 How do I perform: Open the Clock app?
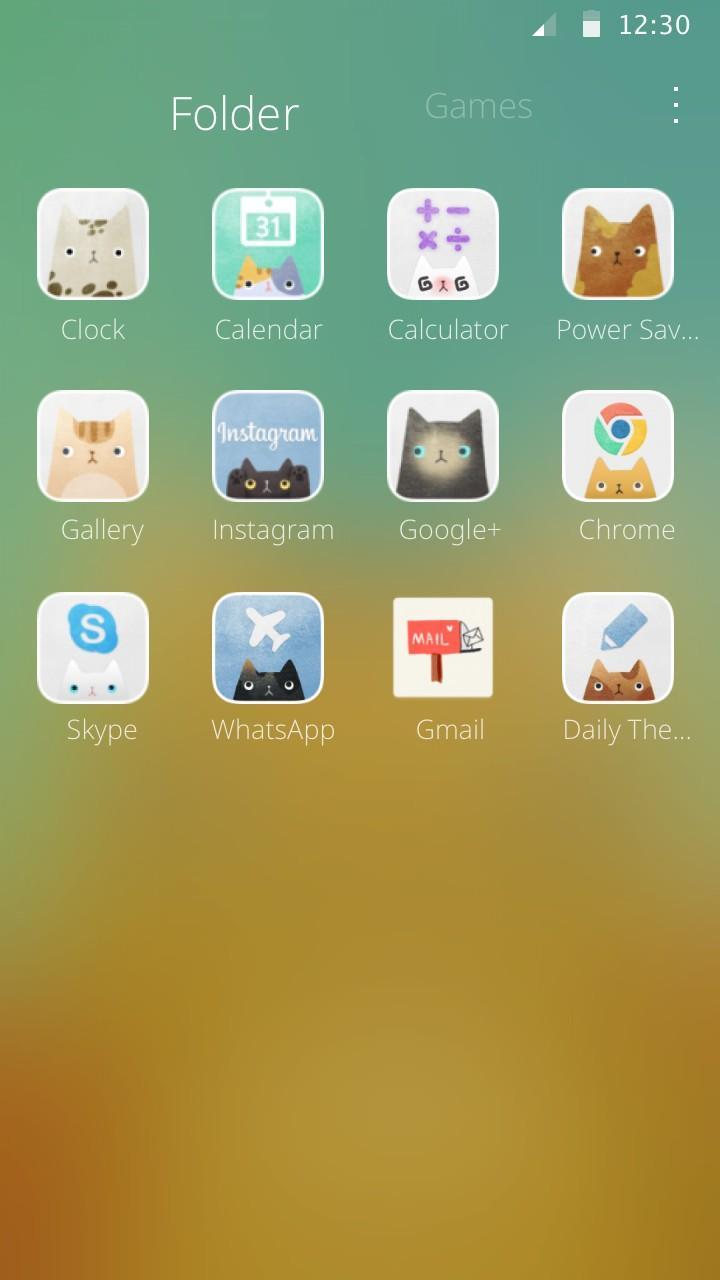[x=93, y=245]
